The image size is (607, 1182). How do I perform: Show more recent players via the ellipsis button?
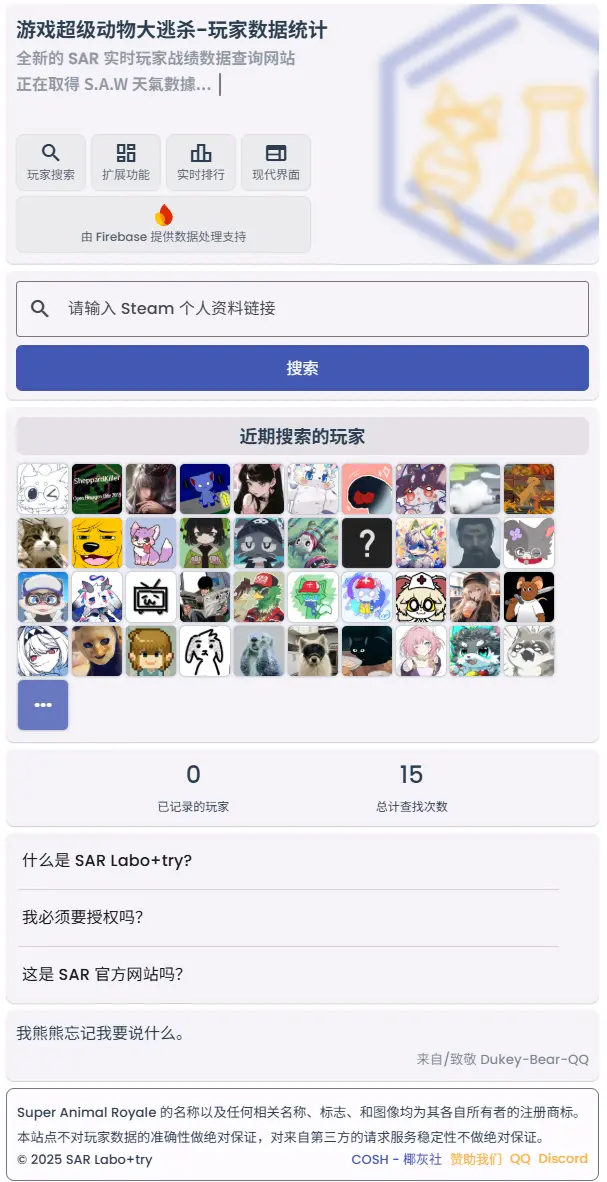pyautogui.click(x=43, y=705)
